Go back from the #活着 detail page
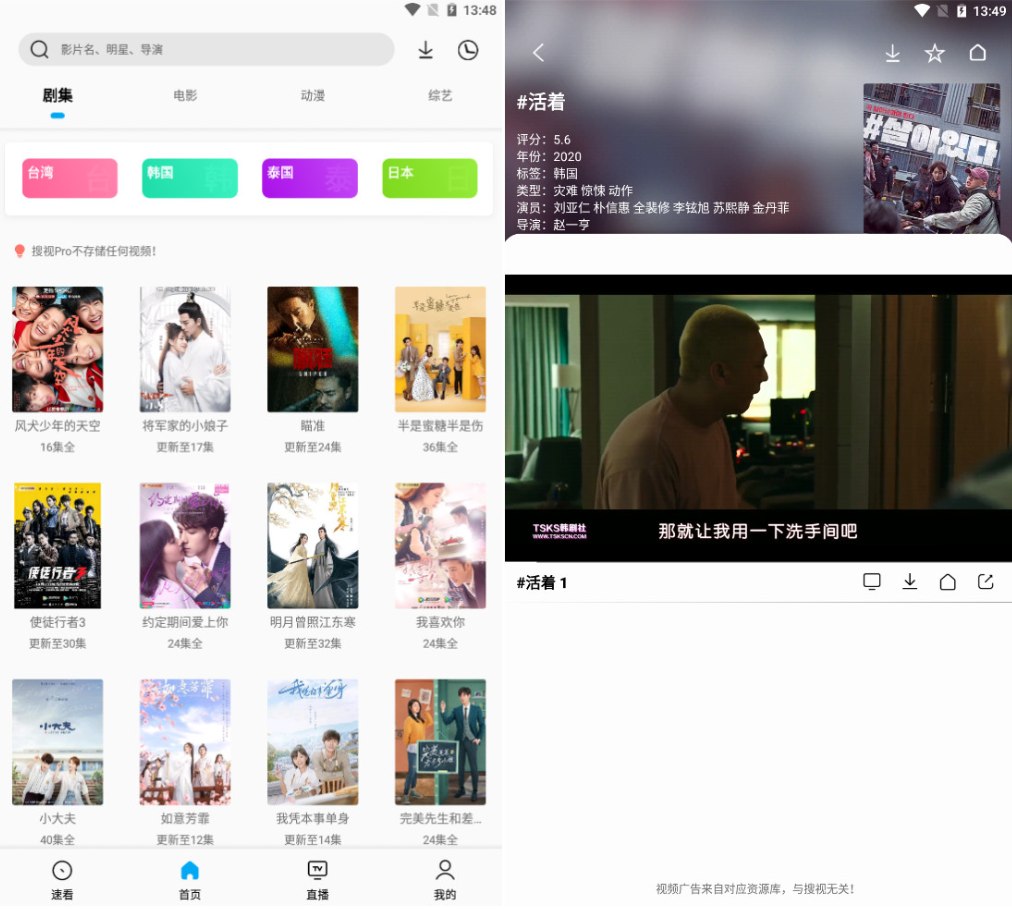The height and width of the screenshot is (909, 1012). pos(538,53)
